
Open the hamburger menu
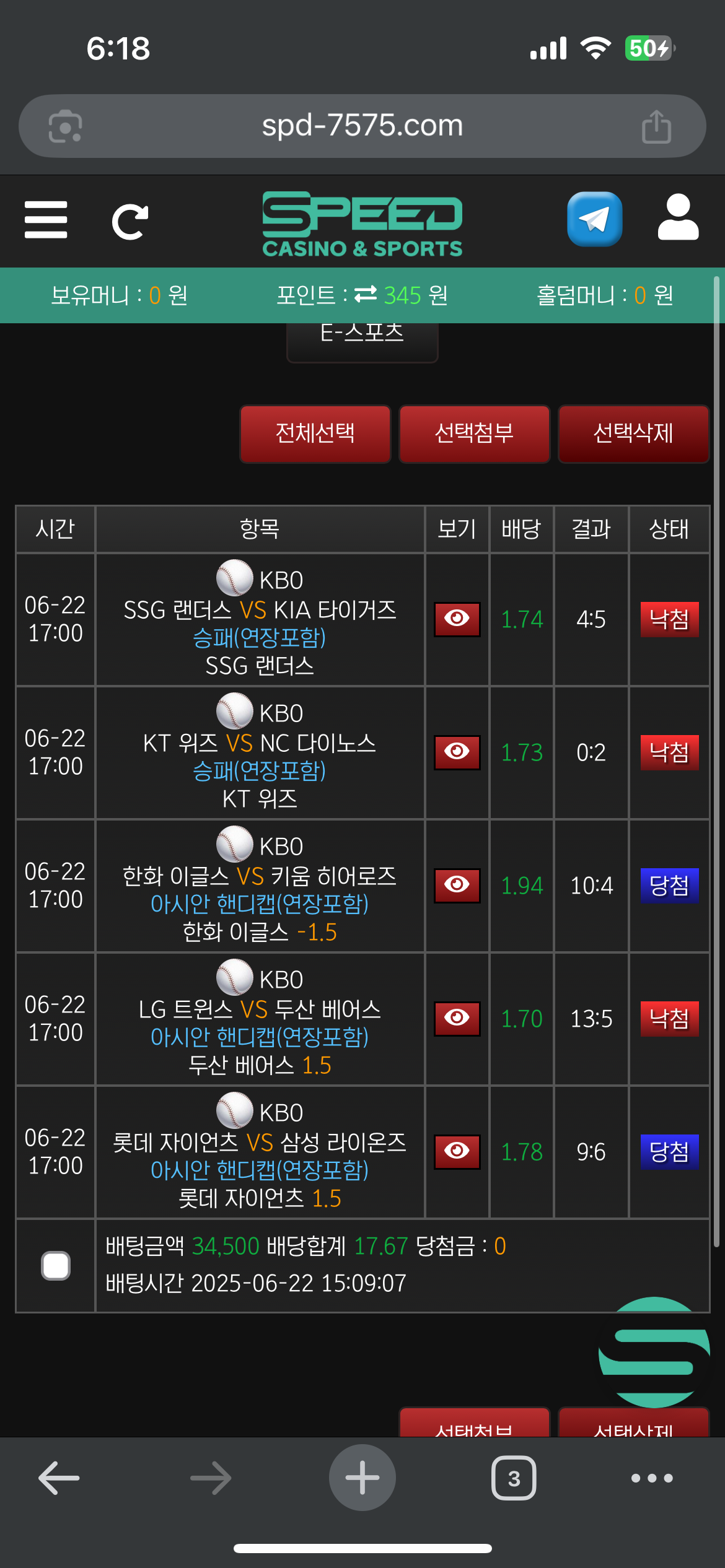tap(46, 220)
